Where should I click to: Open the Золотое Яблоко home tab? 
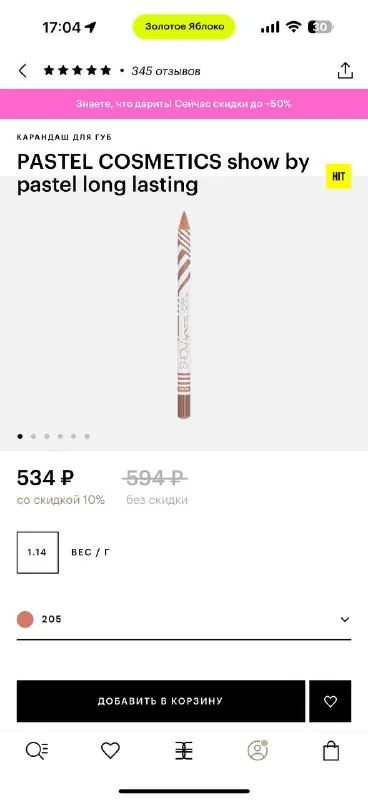(184, 751)
